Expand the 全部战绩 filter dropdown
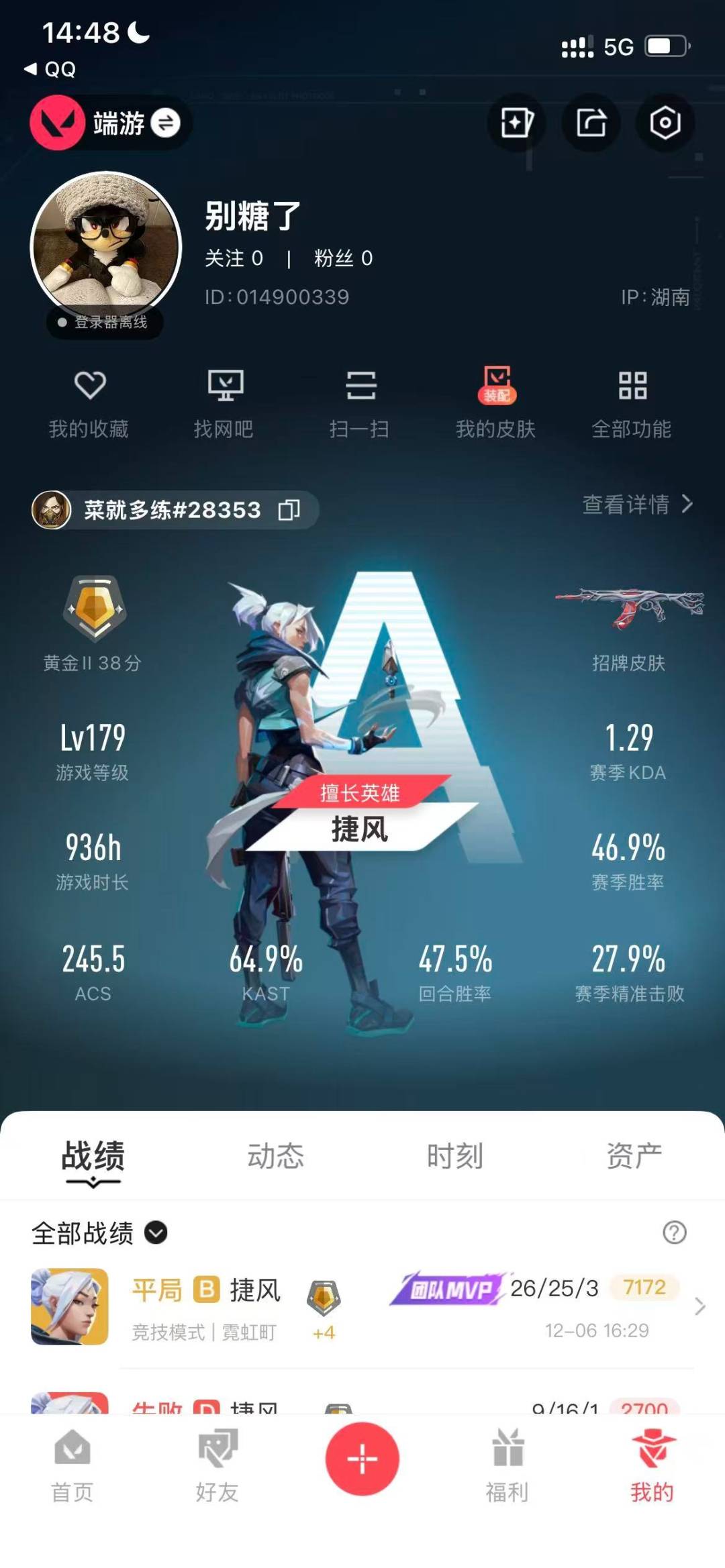This screenshot has height=1568, width=725. (x=156, y=1233)
